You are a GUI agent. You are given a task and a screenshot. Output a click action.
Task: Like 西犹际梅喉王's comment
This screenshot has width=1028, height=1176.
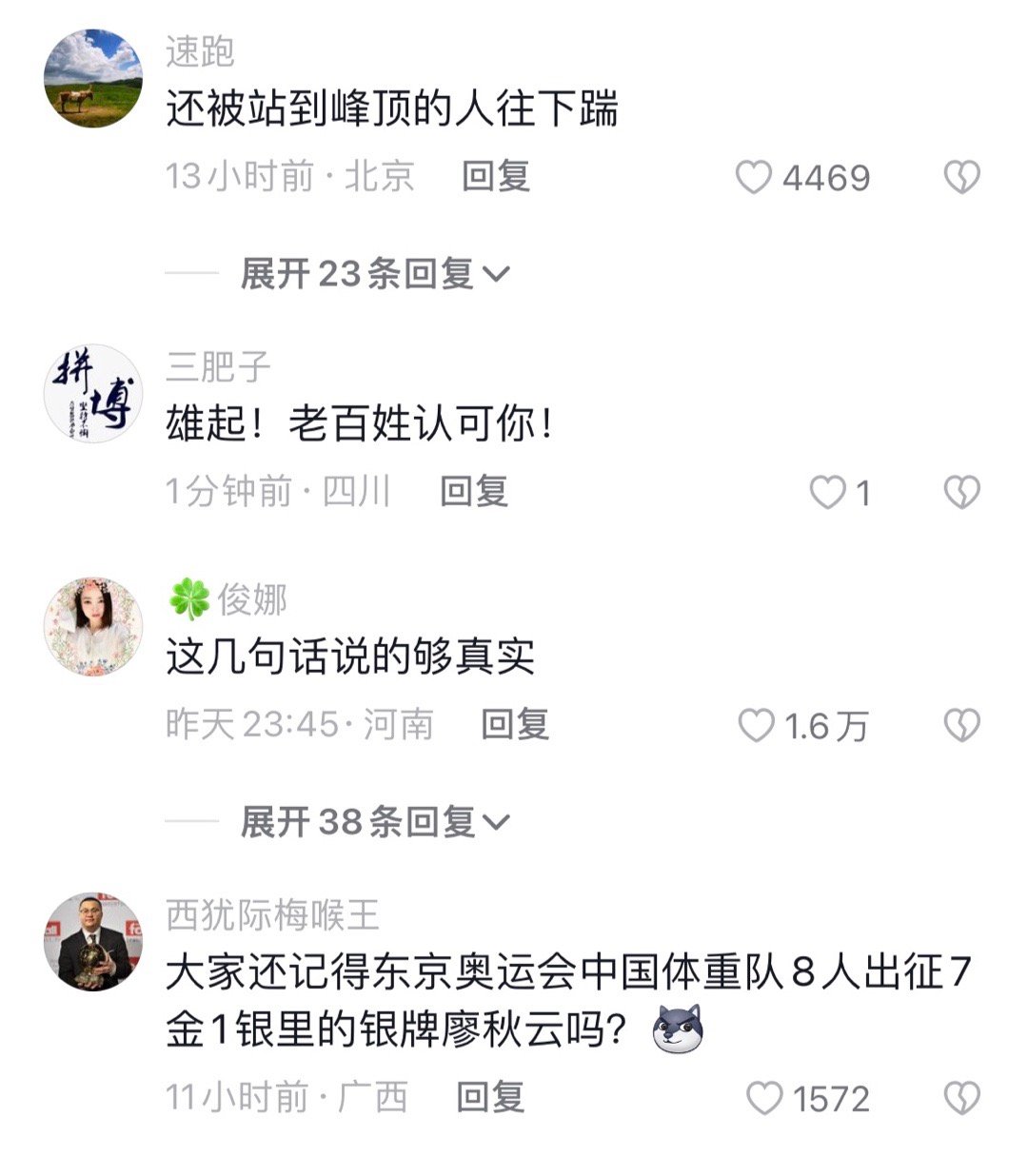764,1099
